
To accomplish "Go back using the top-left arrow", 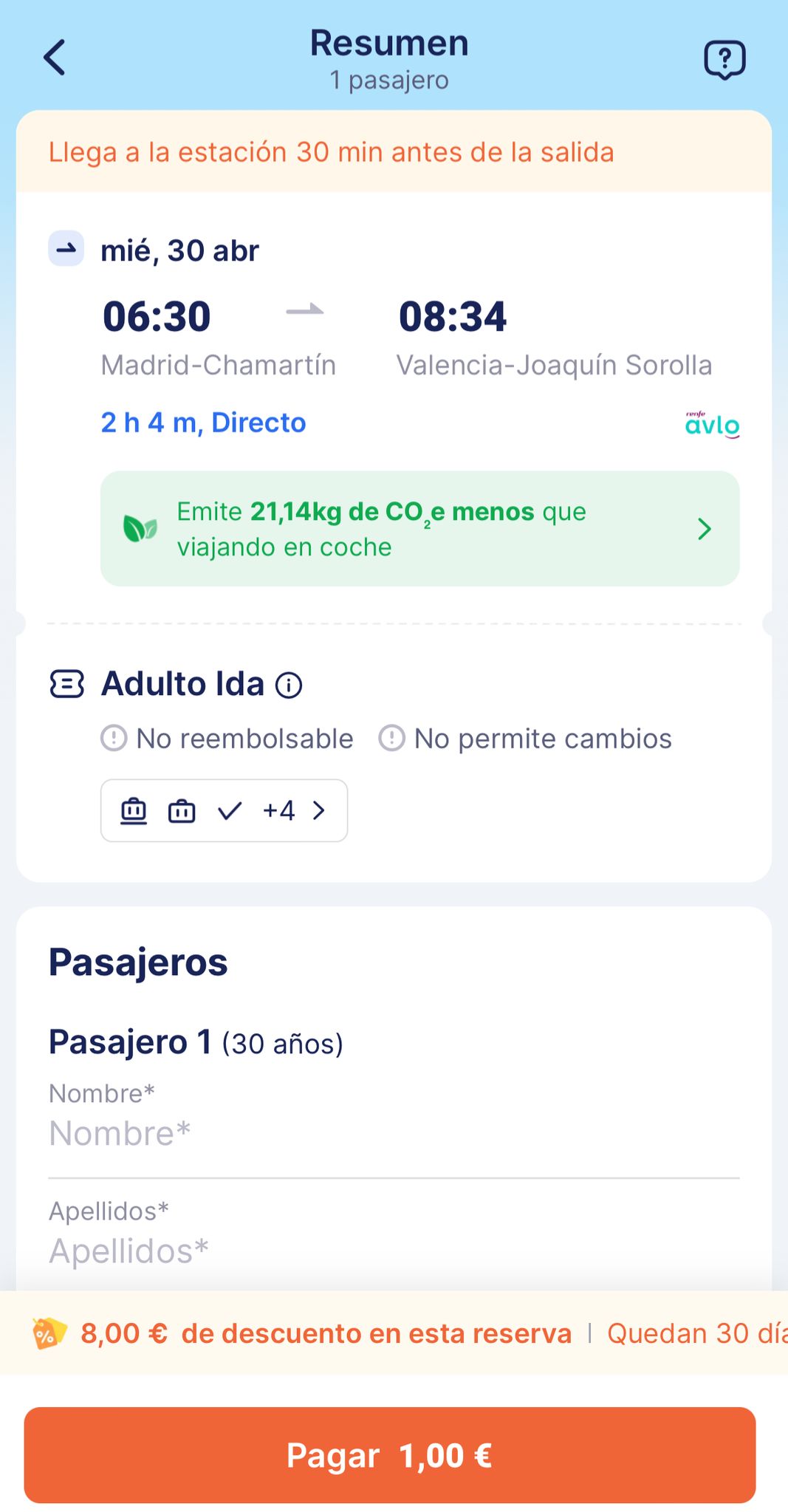I will 55,58.
